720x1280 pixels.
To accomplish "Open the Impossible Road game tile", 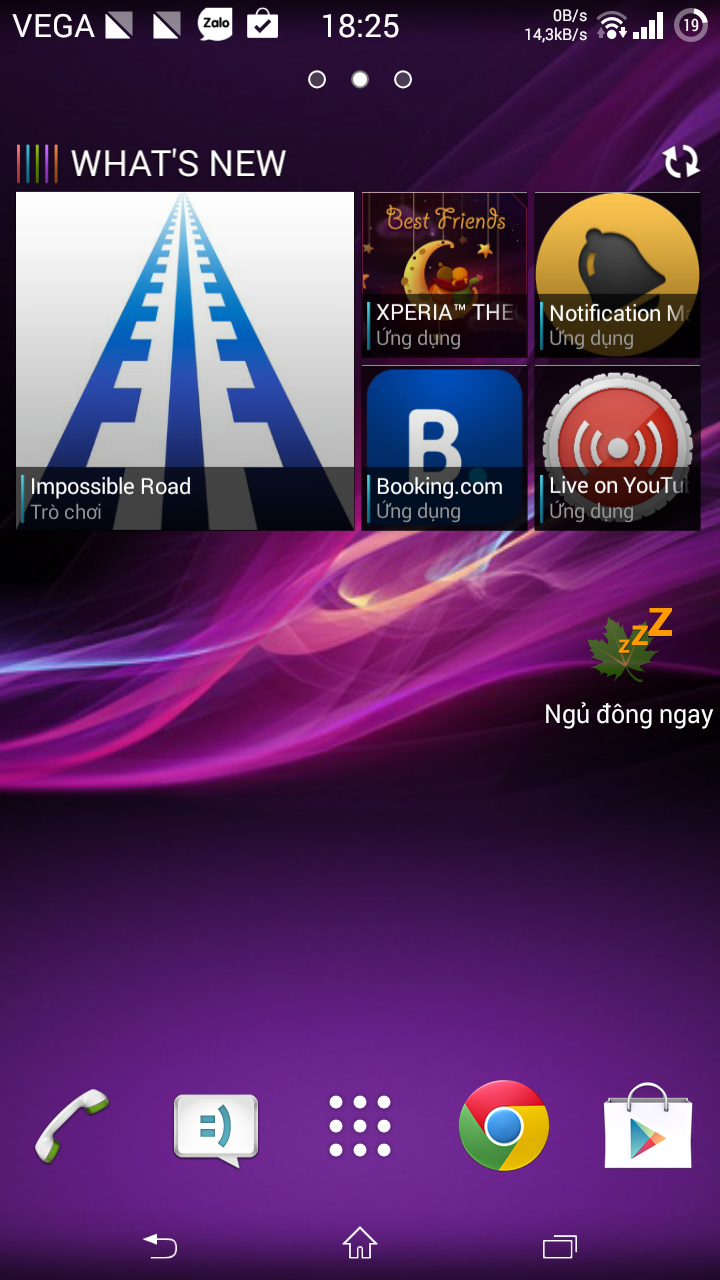I will pos(185,360).
